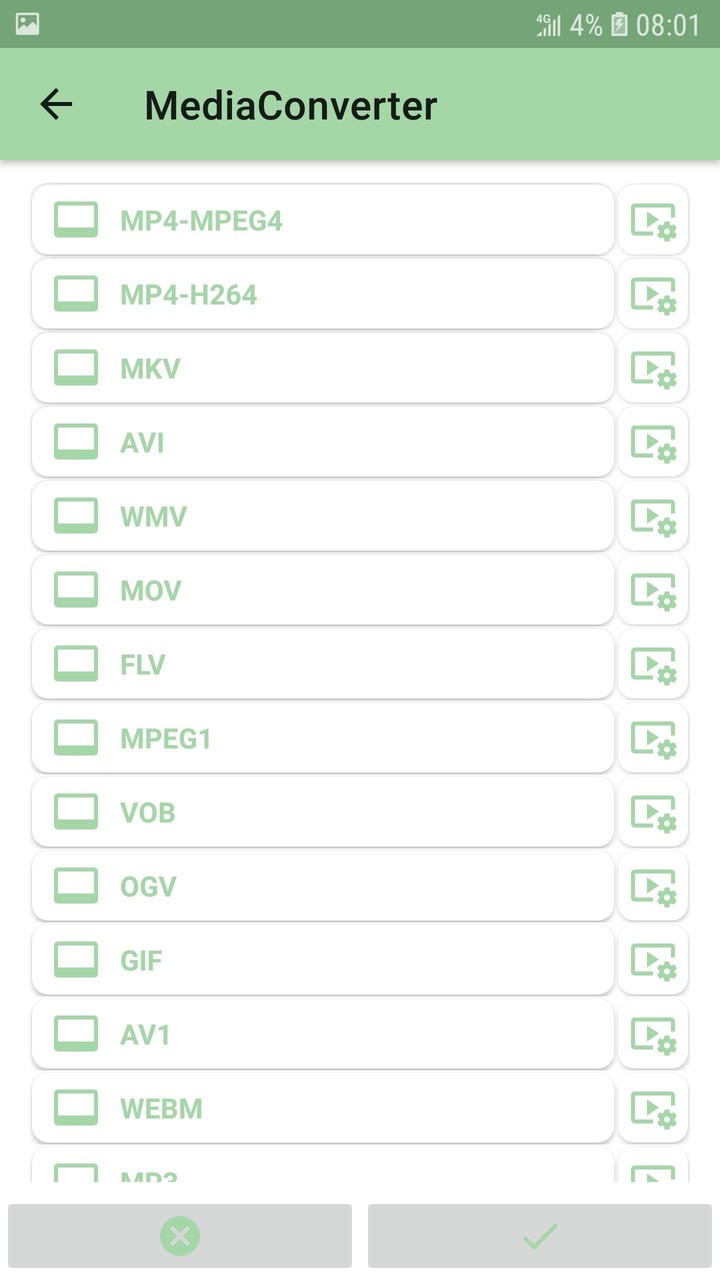The height and width of the screenshot is (1280, 720).
Task: Tap the back arrow to leave MediaConverter
Action: 57,104
